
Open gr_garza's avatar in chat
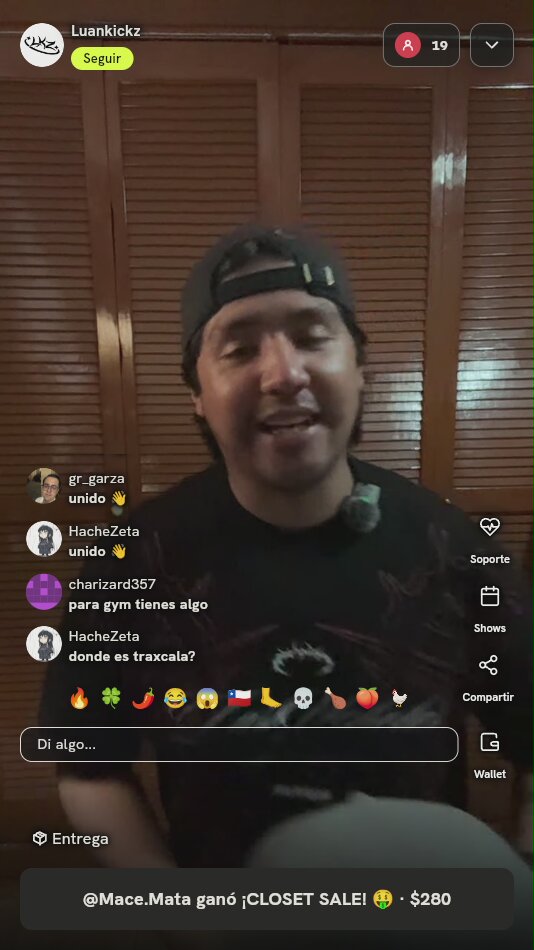(x=44, y=486)
